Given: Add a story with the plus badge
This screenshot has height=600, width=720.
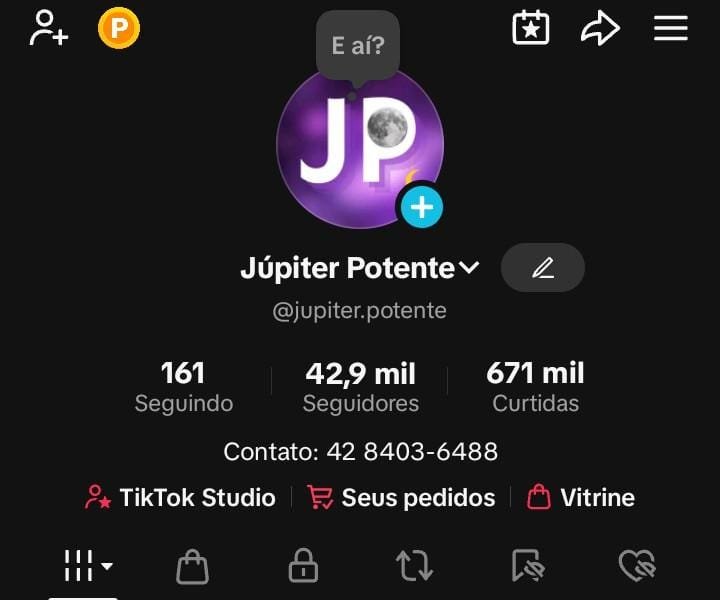Looking at the screenshot, I should (422, 207).
